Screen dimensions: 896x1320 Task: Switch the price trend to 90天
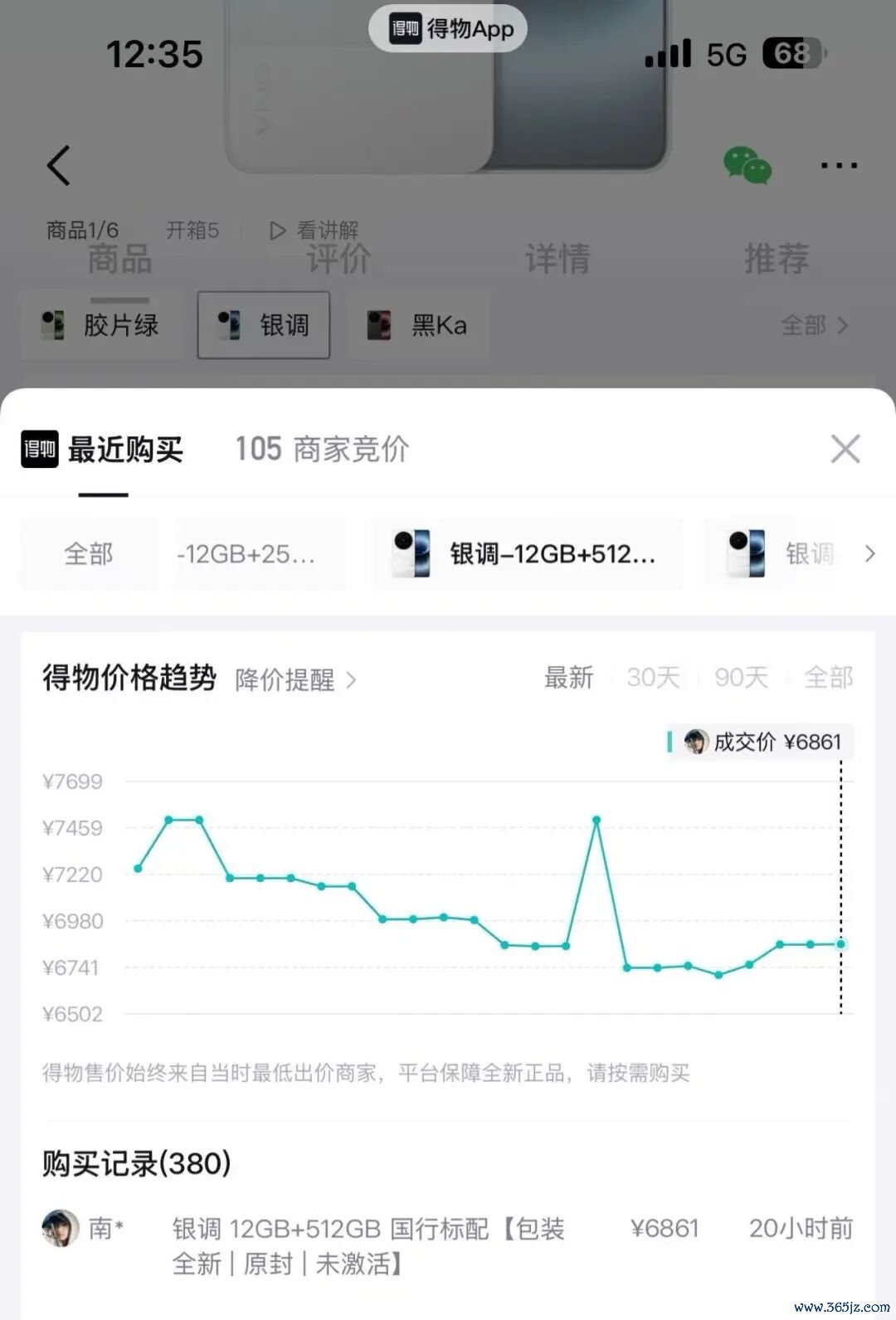pos(741,678)
